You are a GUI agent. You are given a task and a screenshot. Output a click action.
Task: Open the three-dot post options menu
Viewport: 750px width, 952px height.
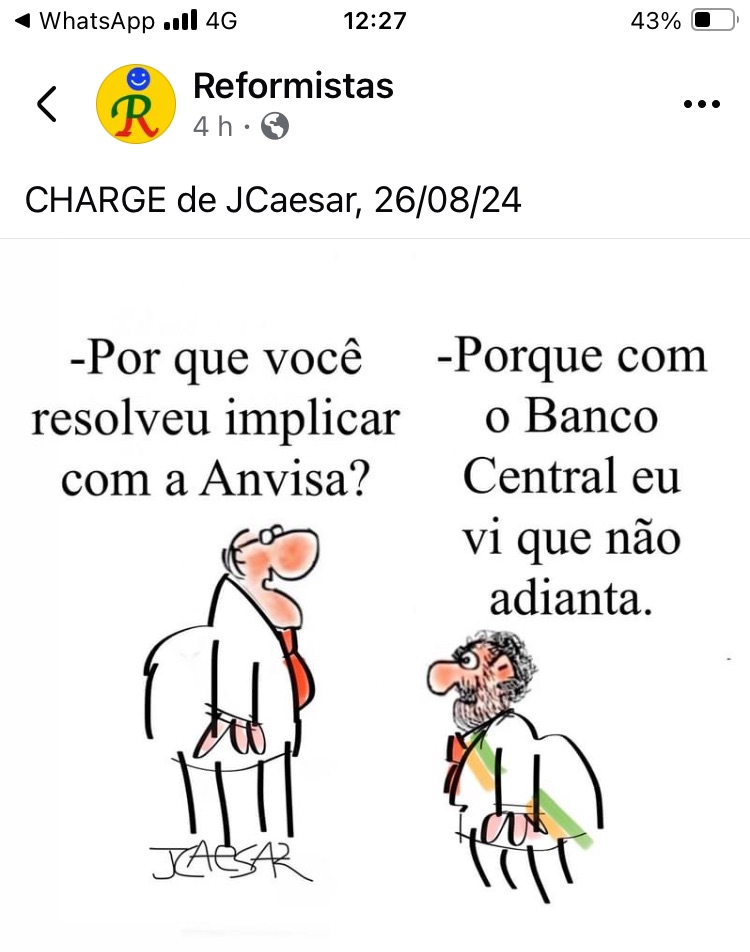[701, 104]
